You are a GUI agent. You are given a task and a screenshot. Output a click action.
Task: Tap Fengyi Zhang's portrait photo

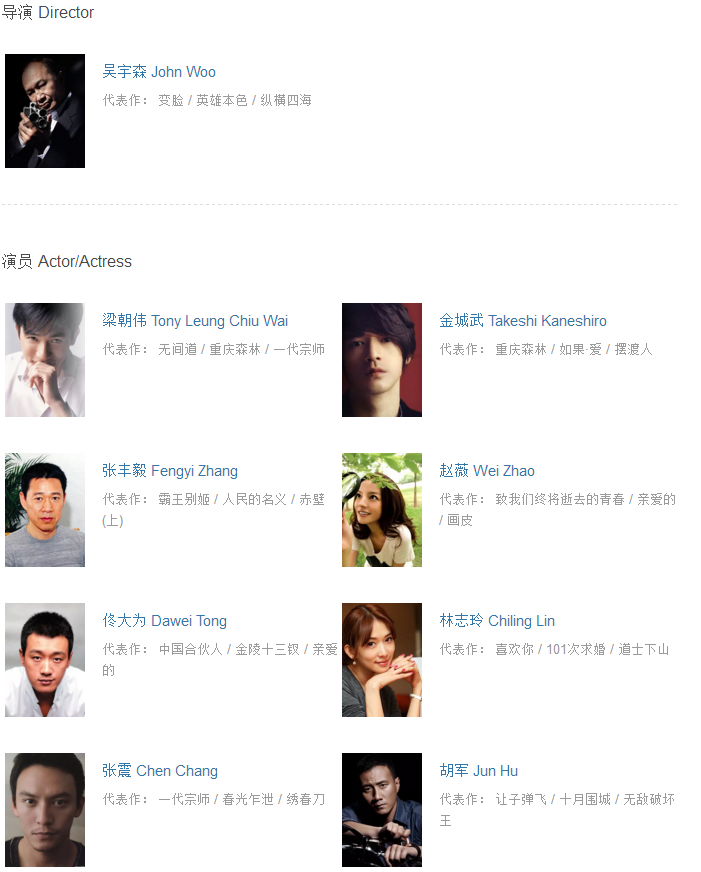pos(45,510)
